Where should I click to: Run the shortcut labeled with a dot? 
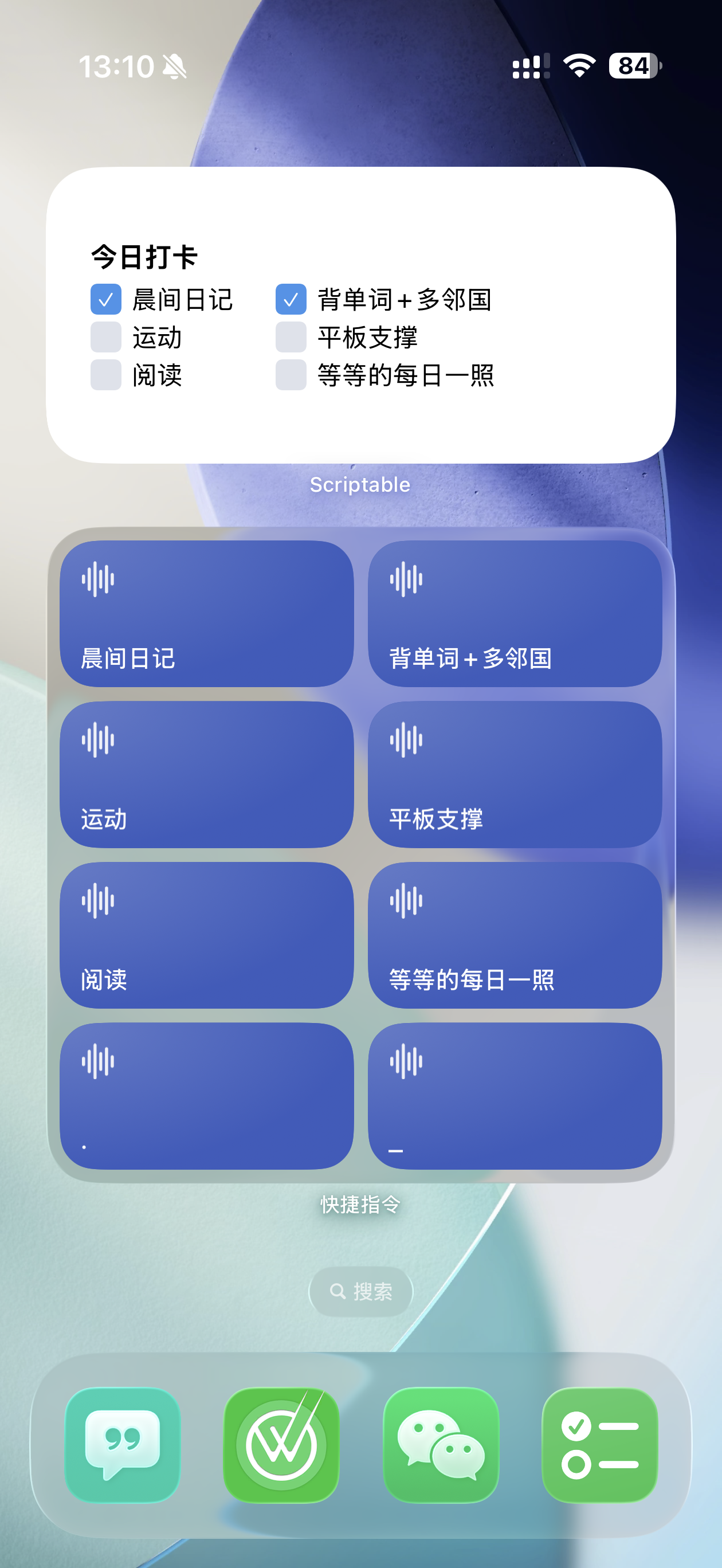[x=206, y=1096]
